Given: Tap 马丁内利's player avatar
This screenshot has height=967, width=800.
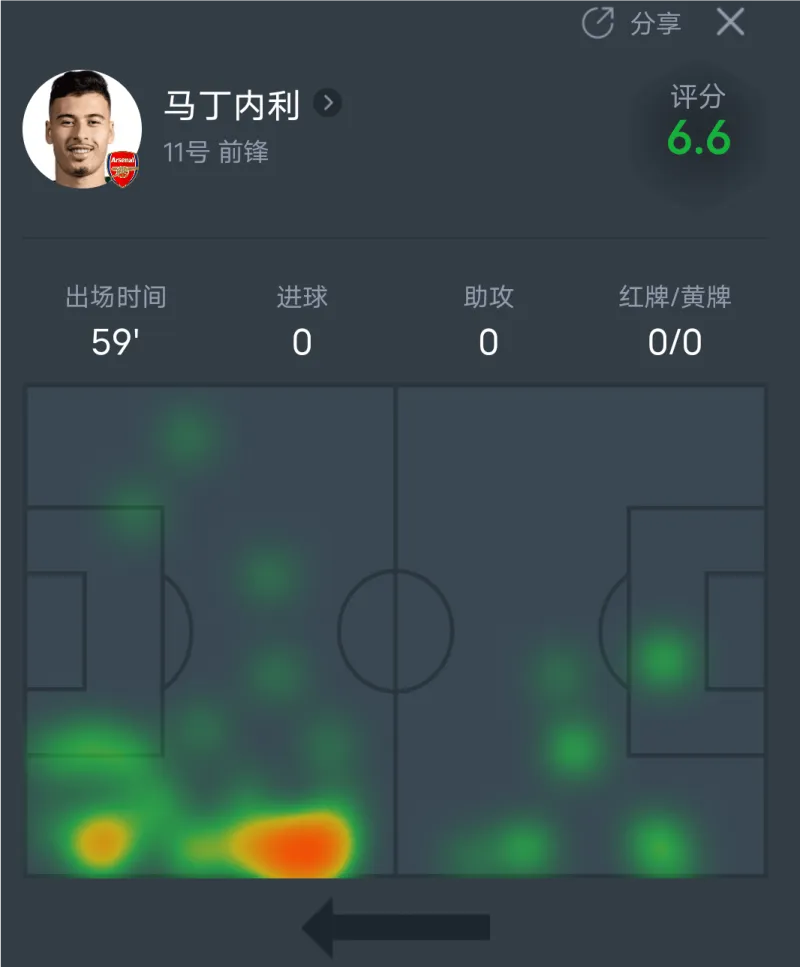Looking at the screenshot, I should (x=82, y=128).
